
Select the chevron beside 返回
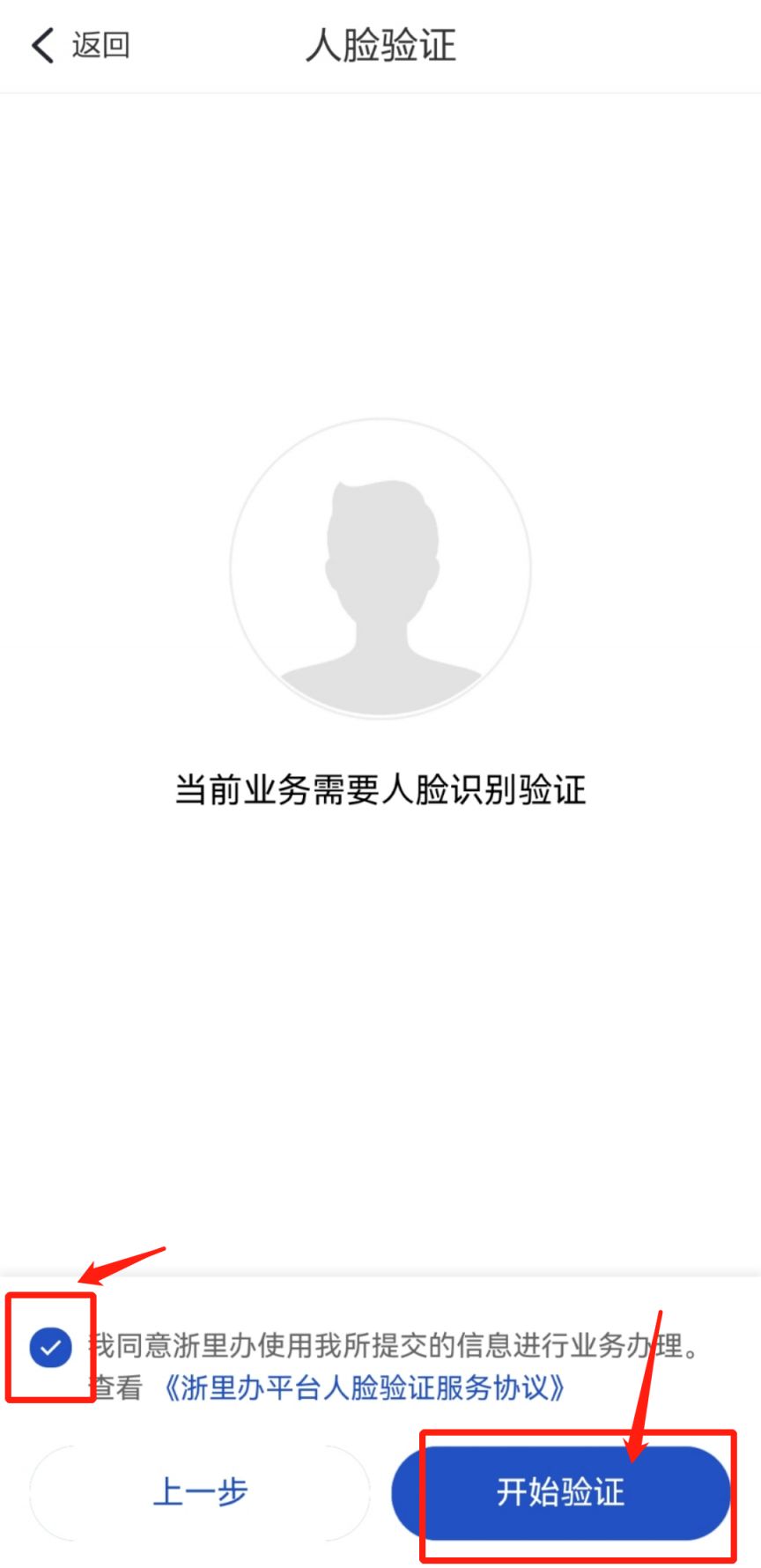[x=40, y=46]
